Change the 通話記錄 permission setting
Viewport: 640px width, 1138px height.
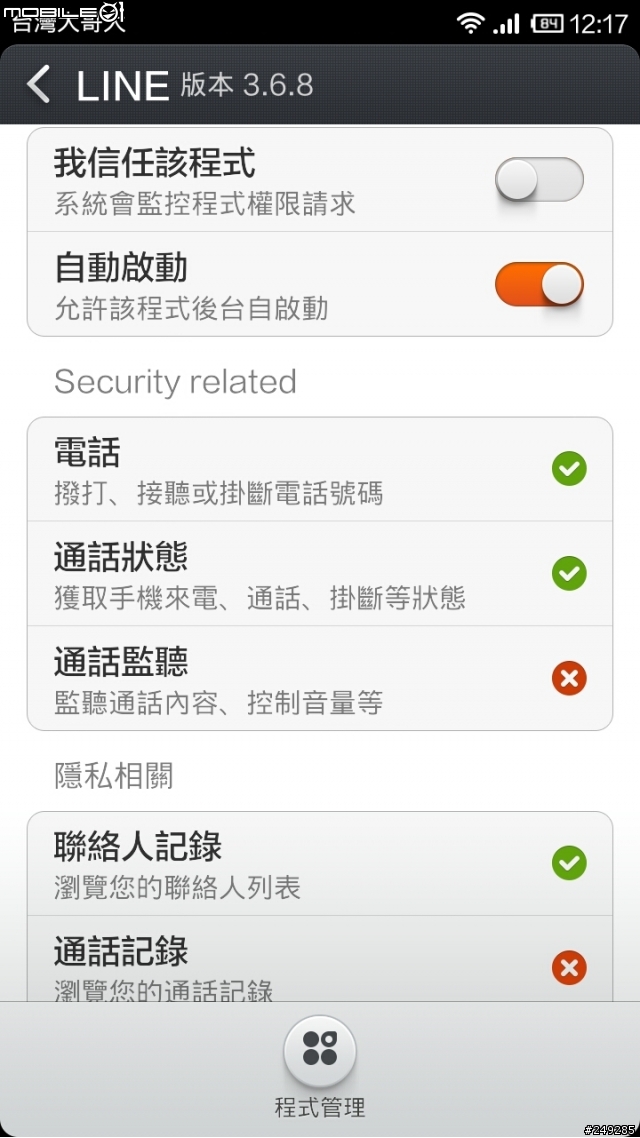pyautogui.click(x=569, y=967)
